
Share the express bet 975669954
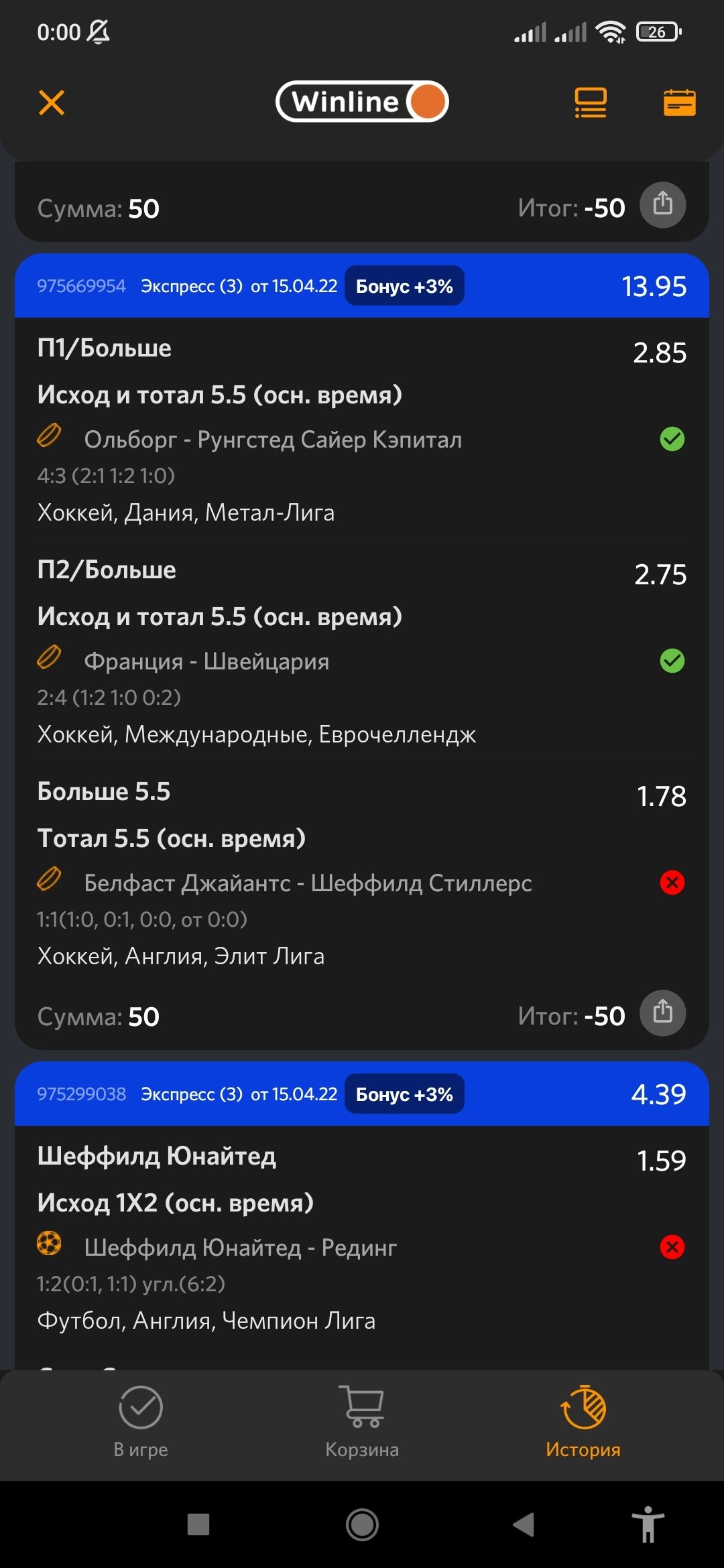tap(662, 1012)
